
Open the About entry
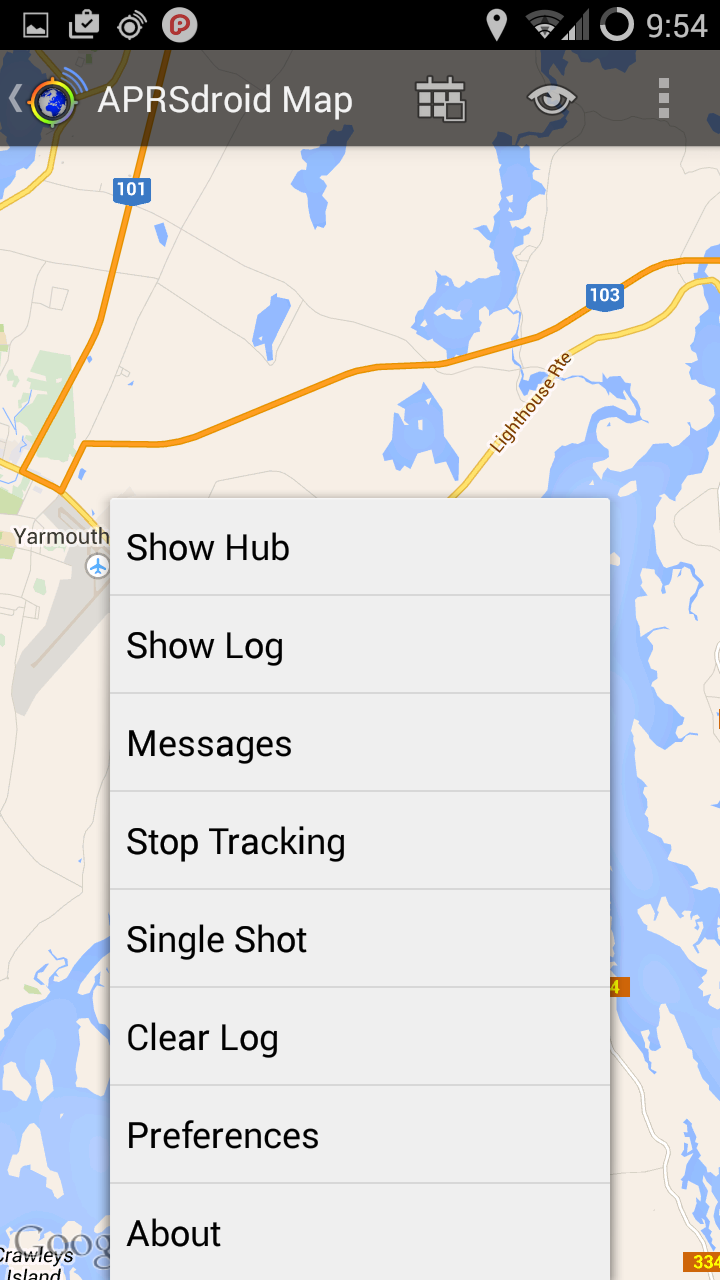[360, 1232]
